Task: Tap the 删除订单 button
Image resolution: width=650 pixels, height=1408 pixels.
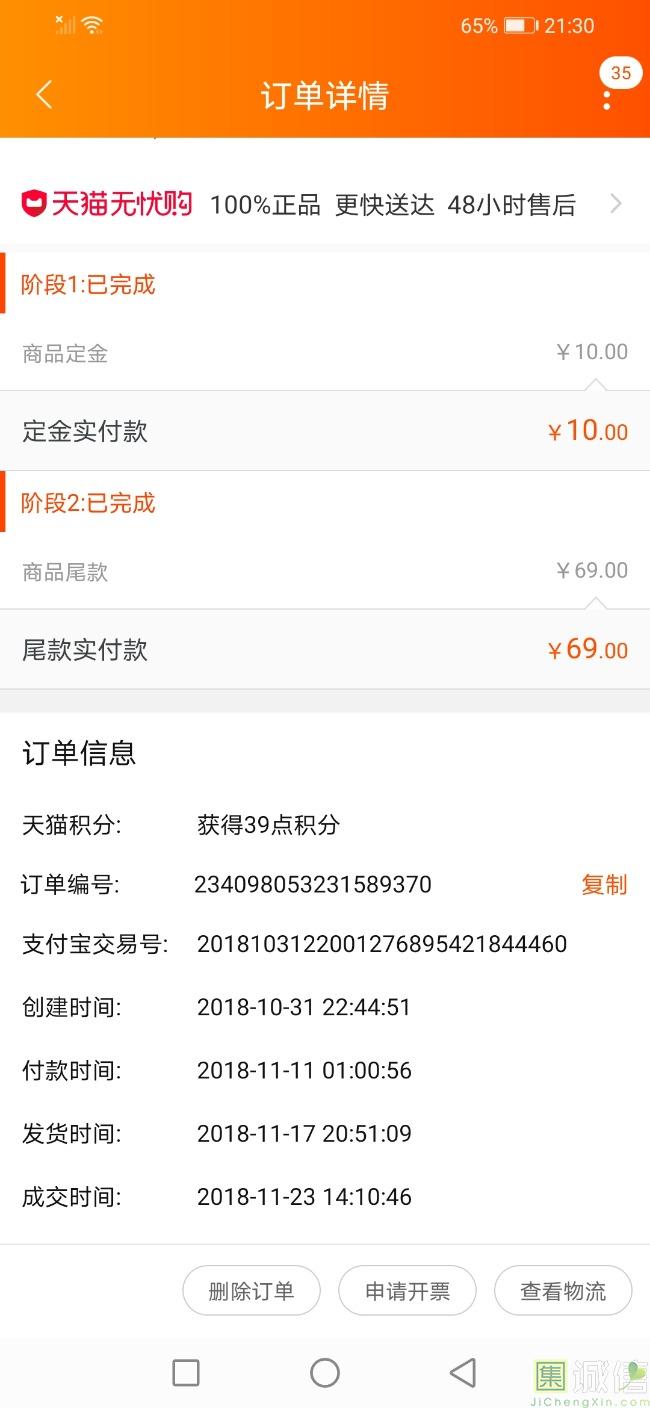Action: (251, 1291)
